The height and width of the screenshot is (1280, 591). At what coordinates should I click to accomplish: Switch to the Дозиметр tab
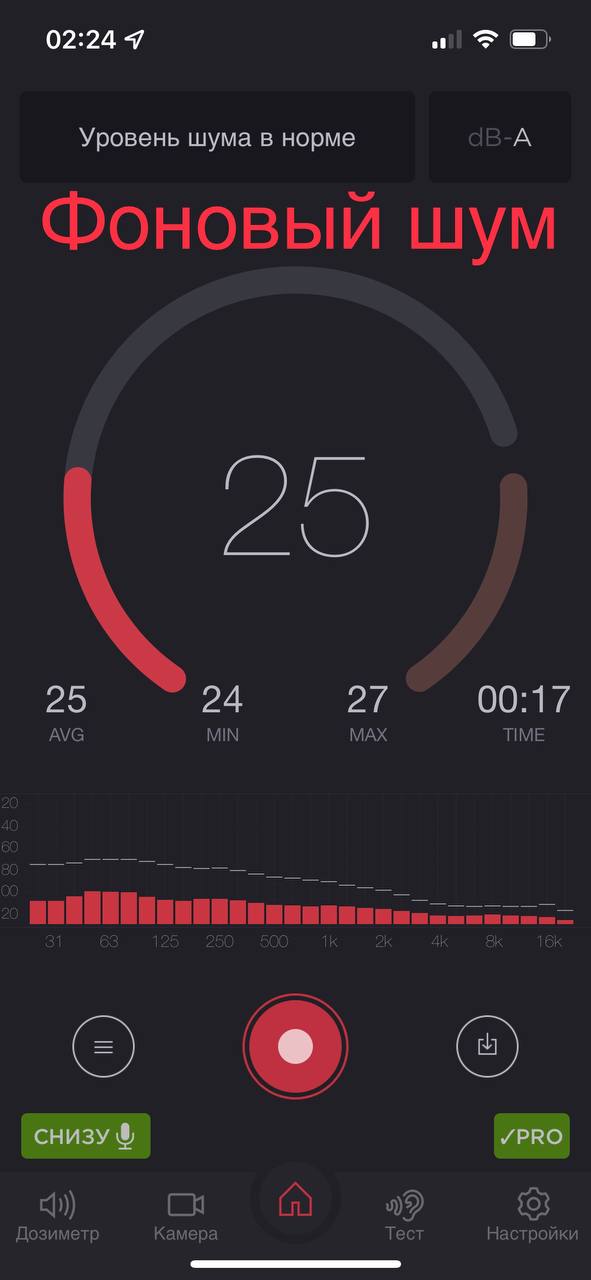57,1215
